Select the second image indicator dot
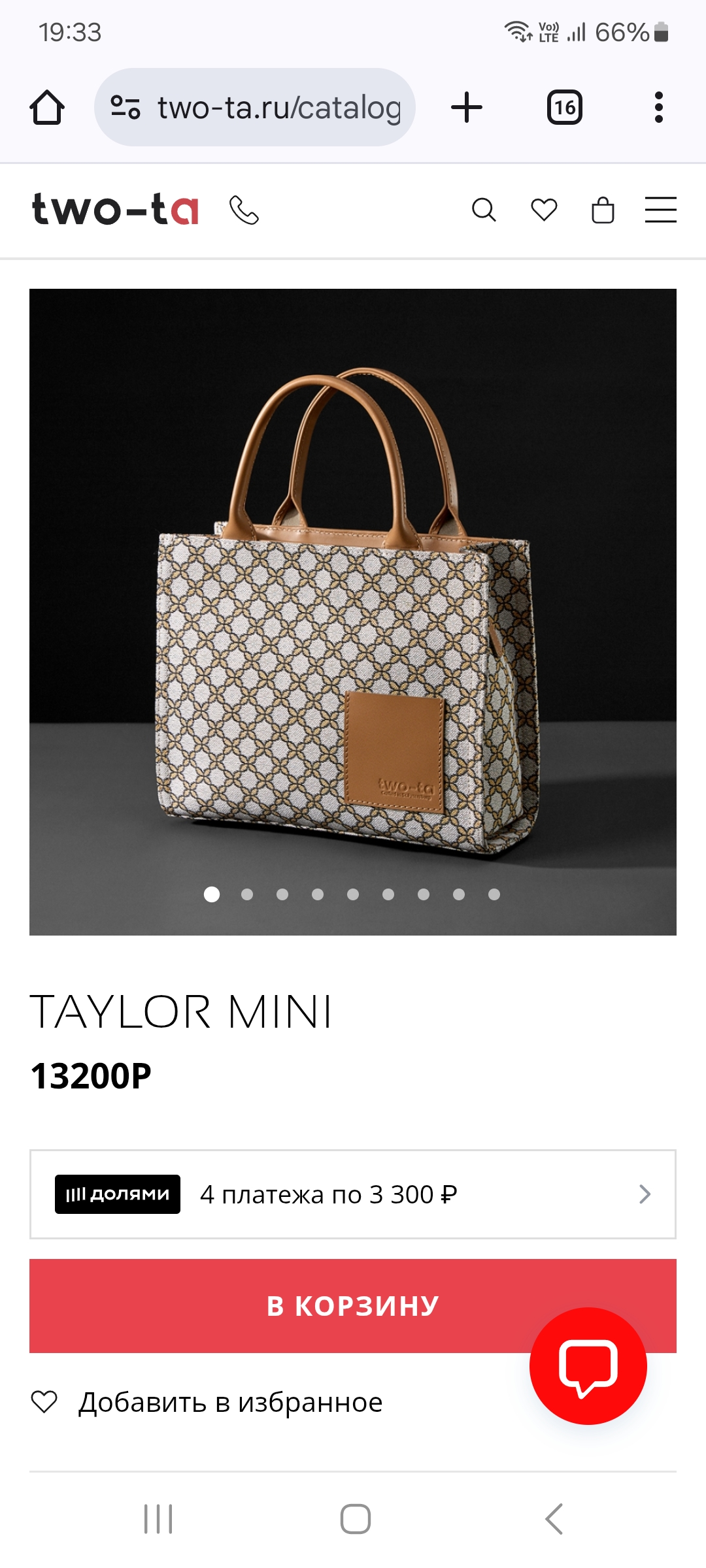The width and height of the screenshot is (706, 1568). pos(247,894)
